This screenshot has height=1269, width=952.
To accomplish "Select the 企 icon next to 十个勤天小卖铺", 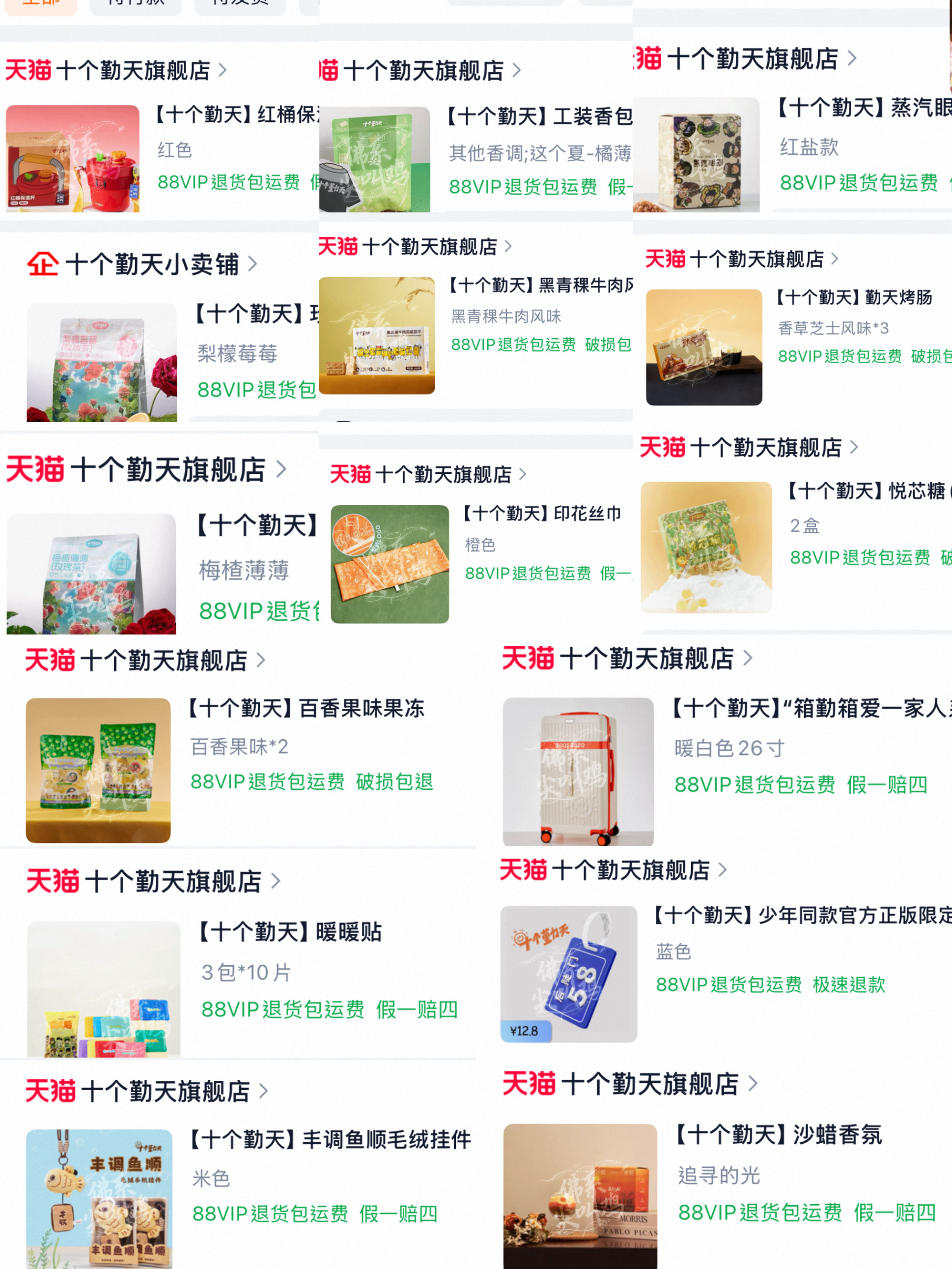I will coord(45,264).
